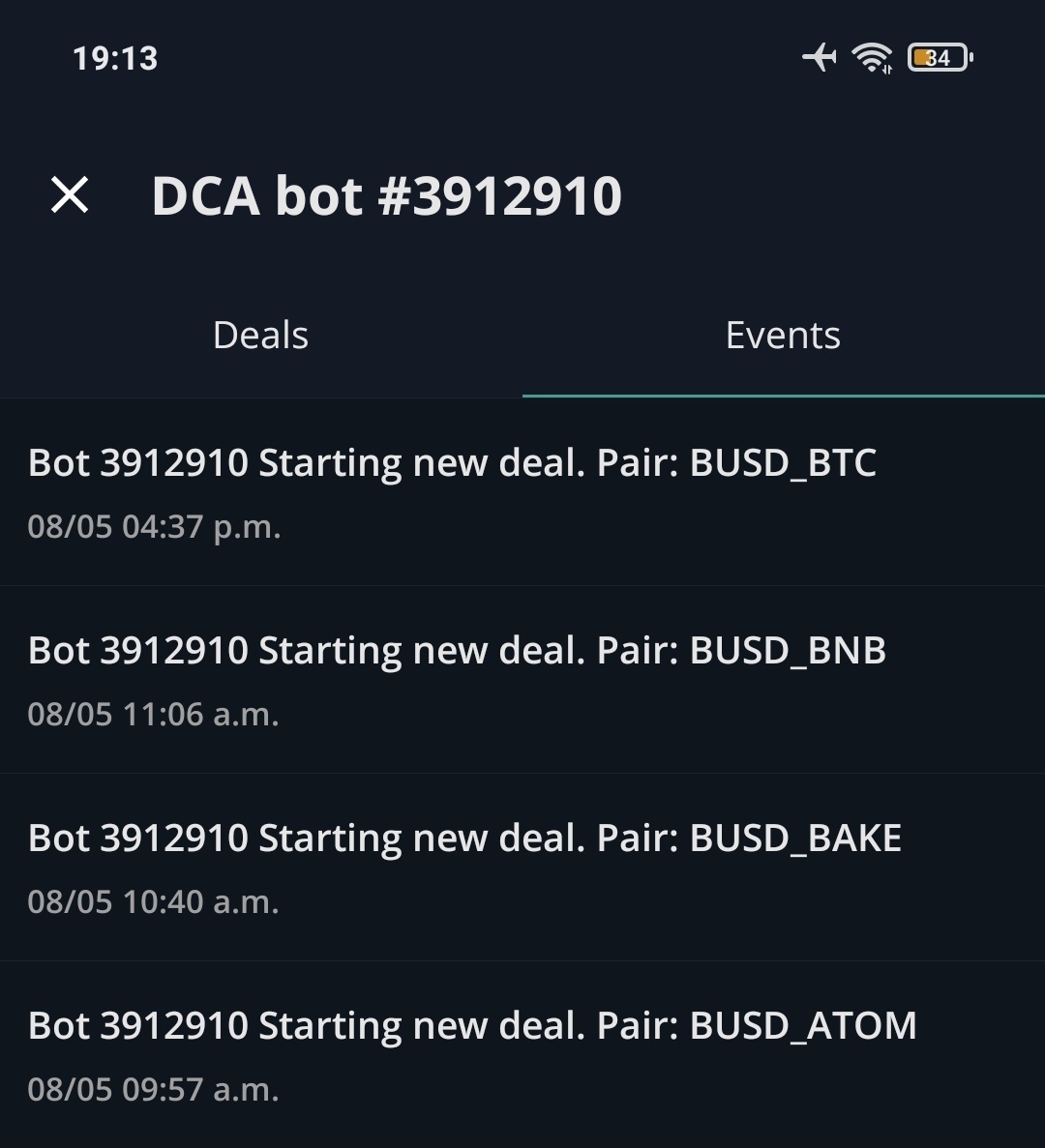Open the BUSD_BTC new deal event
The image size is (1045, 1148).
coord(453,462)
